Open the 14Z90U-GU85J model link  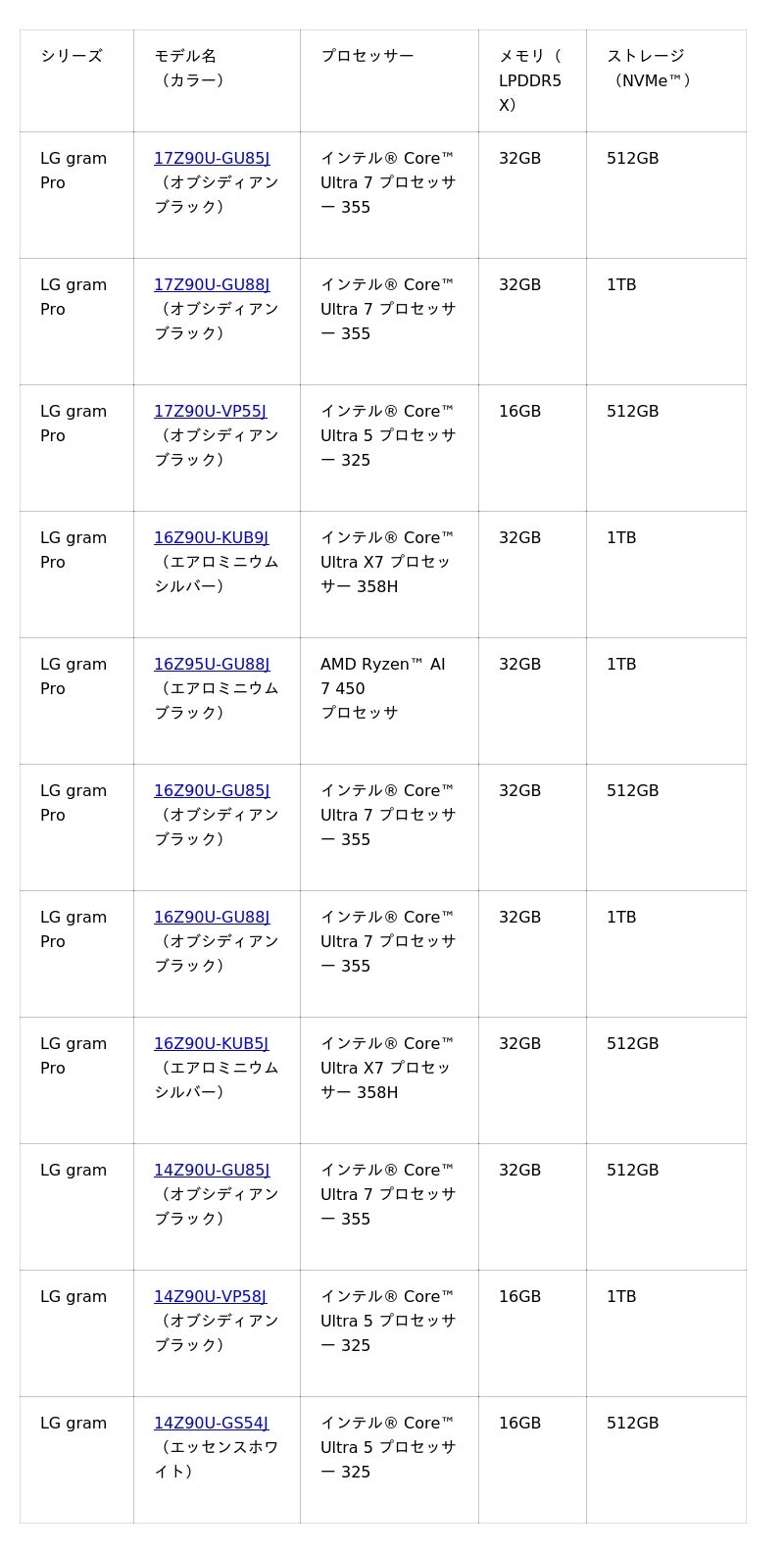[x=212, y=1170]
